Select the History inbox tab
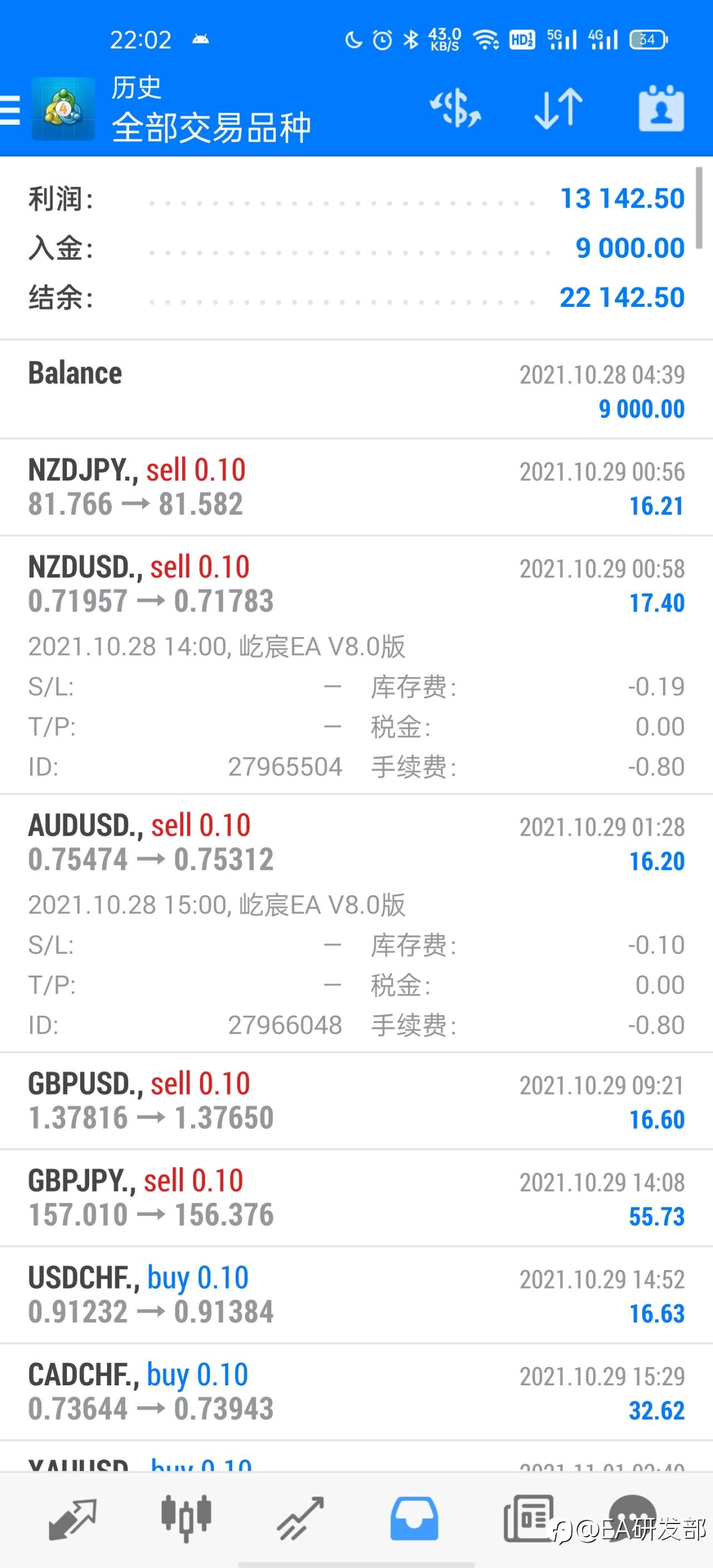The height and width of the screenshot is (1568, 713). (414, 1518)
